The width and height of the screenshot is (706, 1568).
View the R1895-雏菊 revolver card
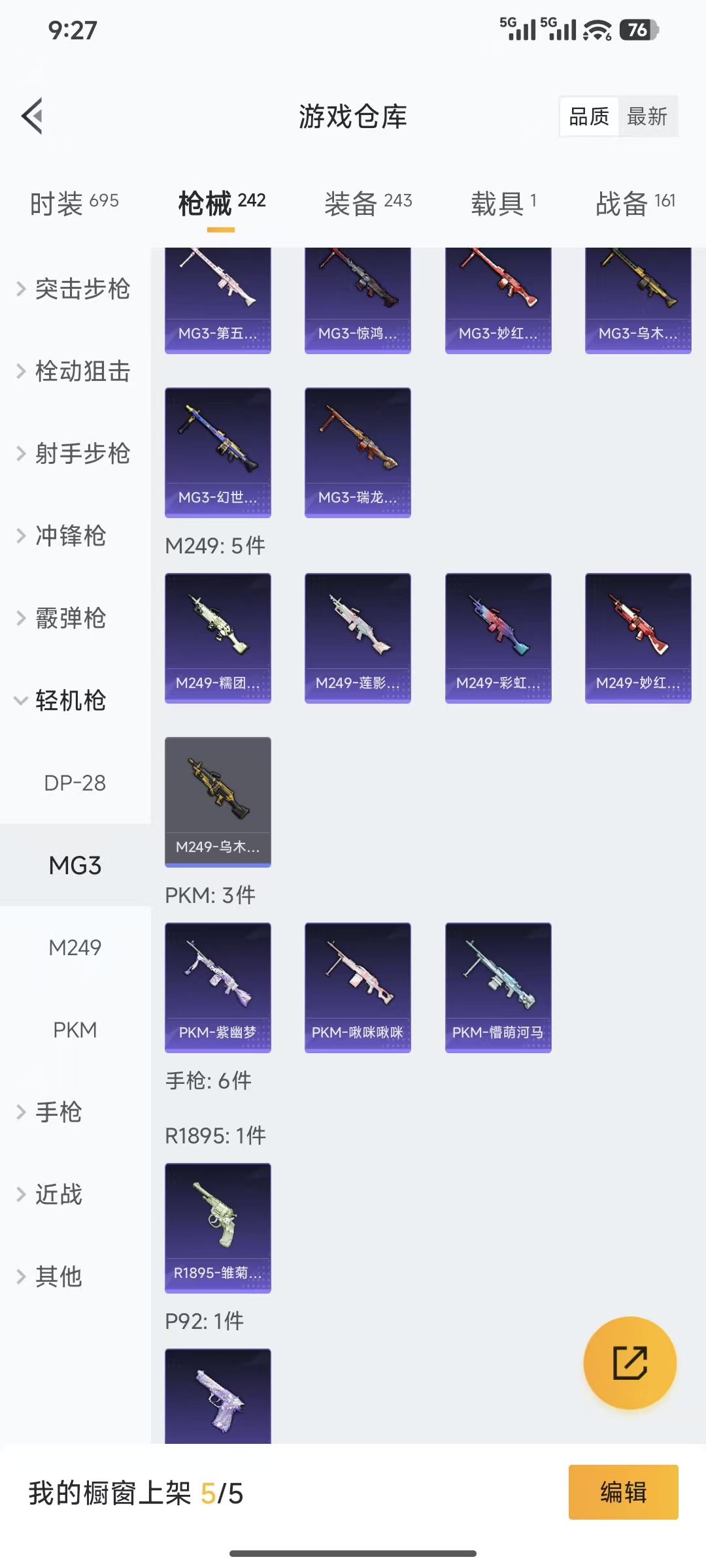[218, 1228]
